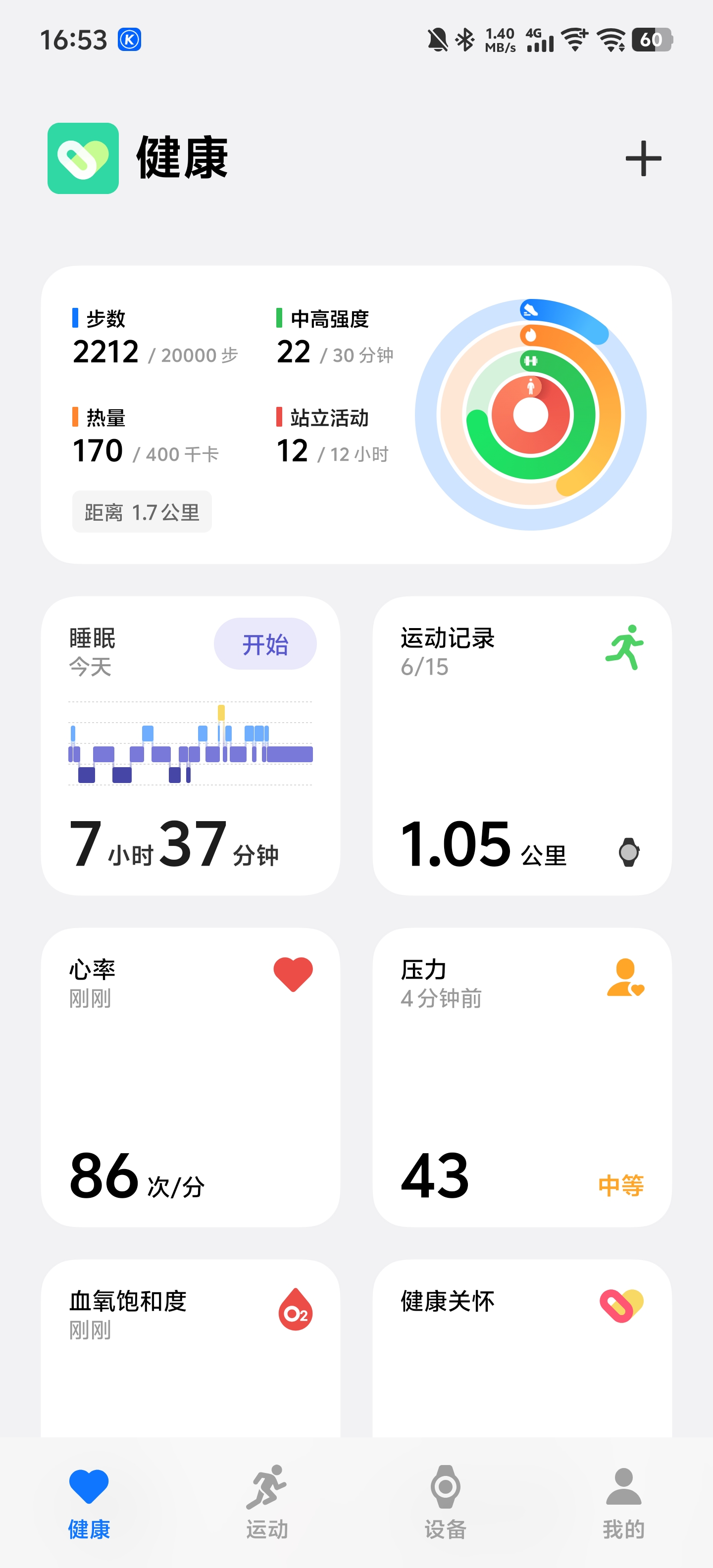Switch to the 我的 tab
The width and height of the screenshot is (713, 1568).
coord(623,1502)
